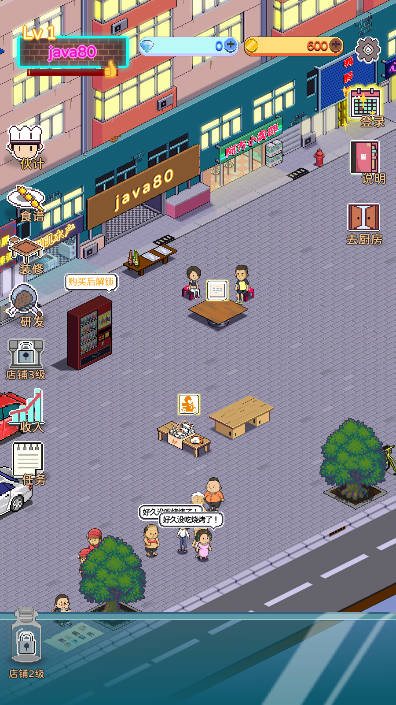View the 收入 income chart
Image resolution: width=396 pixels, height=705 pixels.
27,411
